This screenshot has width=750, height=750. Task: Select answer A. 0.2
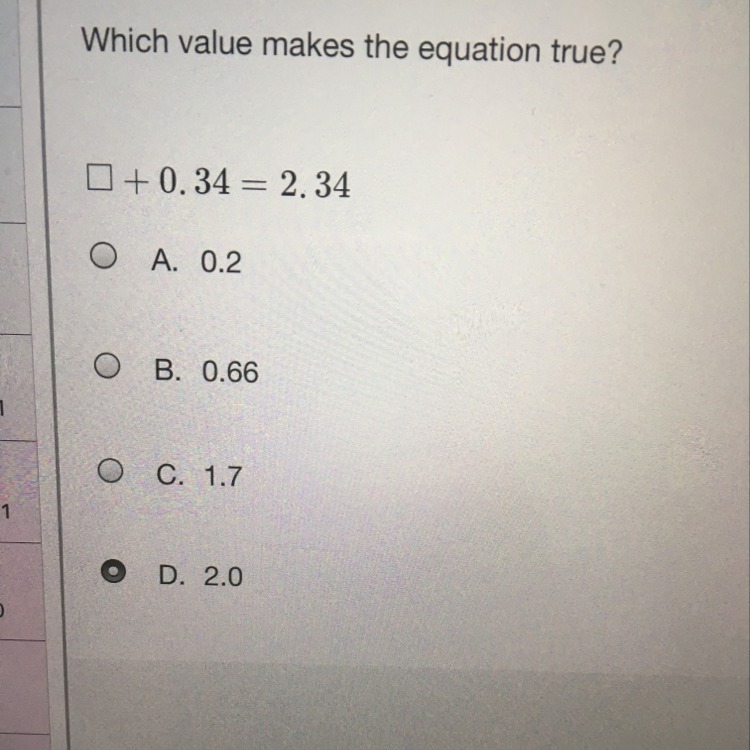(x=104, y=259)
